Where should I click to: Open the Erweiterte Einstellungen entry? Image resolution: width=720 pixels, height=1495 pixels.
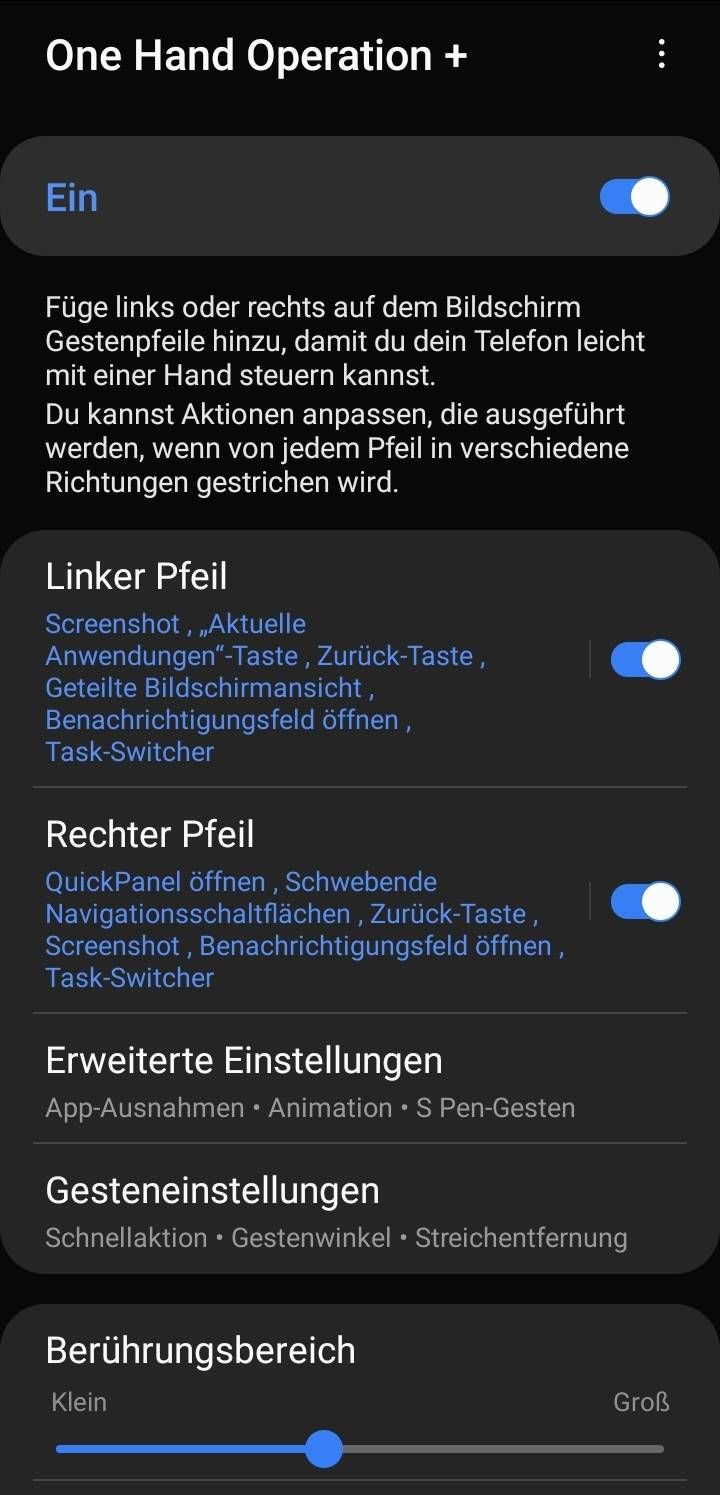click(243, 1060)
